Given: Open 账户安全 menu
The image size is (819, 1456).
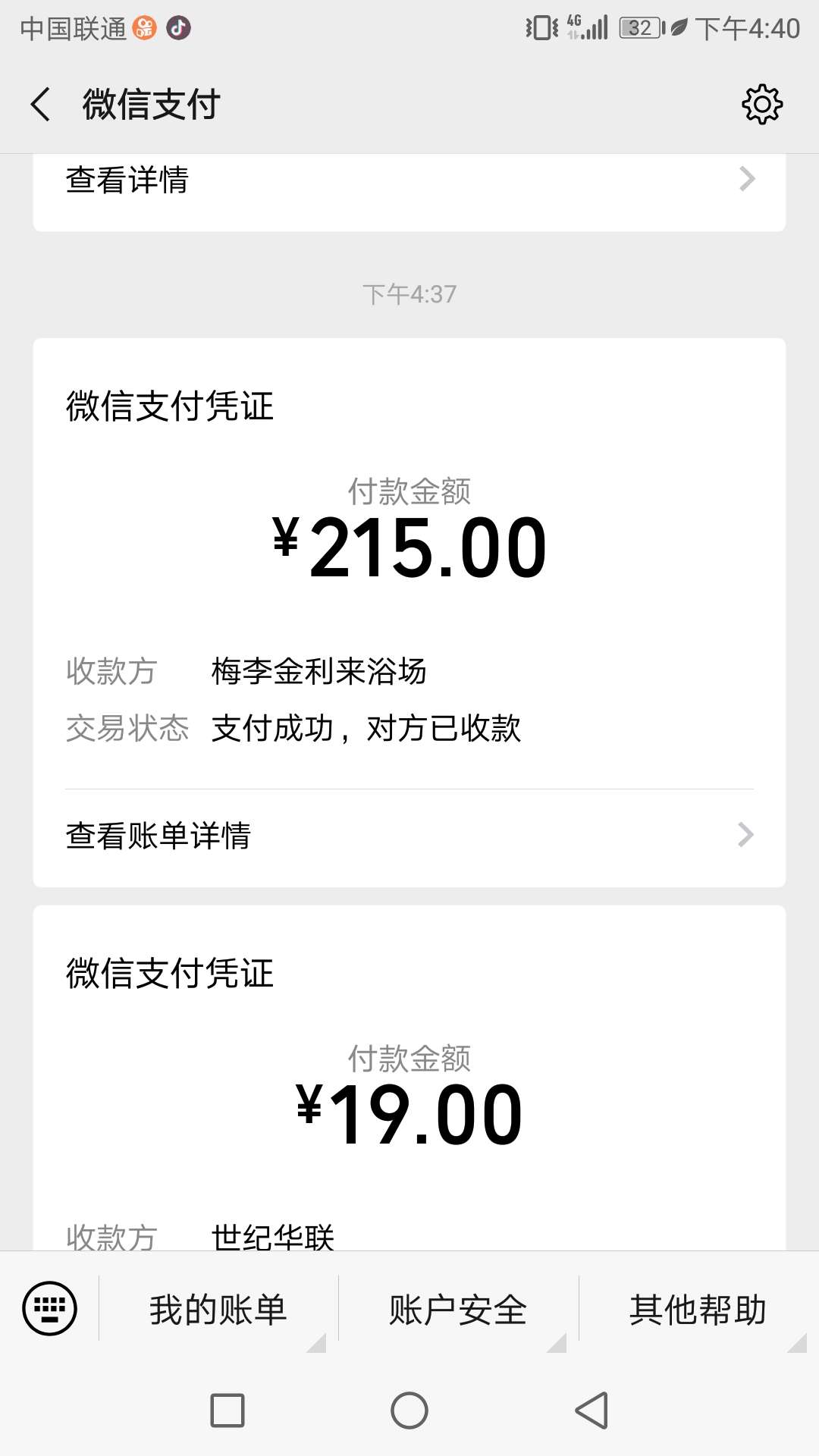Looking at the screenshot, I should click(x=458, y=1310).
